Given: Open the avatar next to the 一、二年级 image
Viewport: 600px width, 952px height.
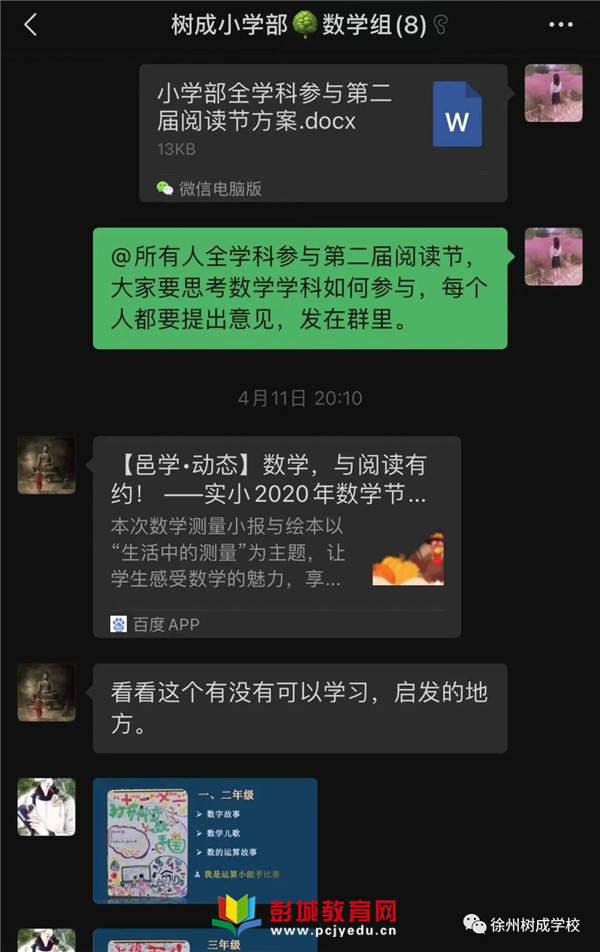Looking at the screenshot, I should [x=46, y=807].
